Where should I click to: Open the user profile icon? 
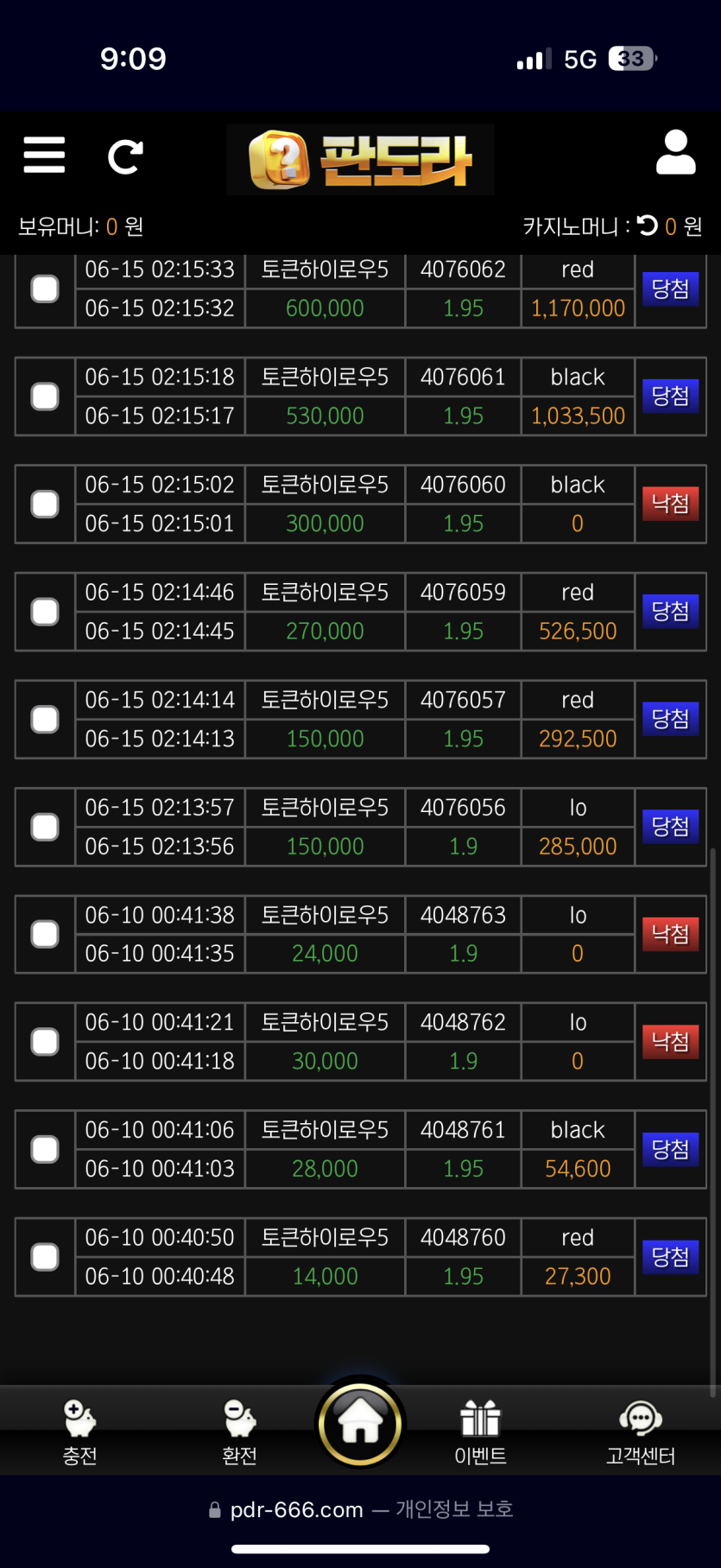tap(675, 153)
